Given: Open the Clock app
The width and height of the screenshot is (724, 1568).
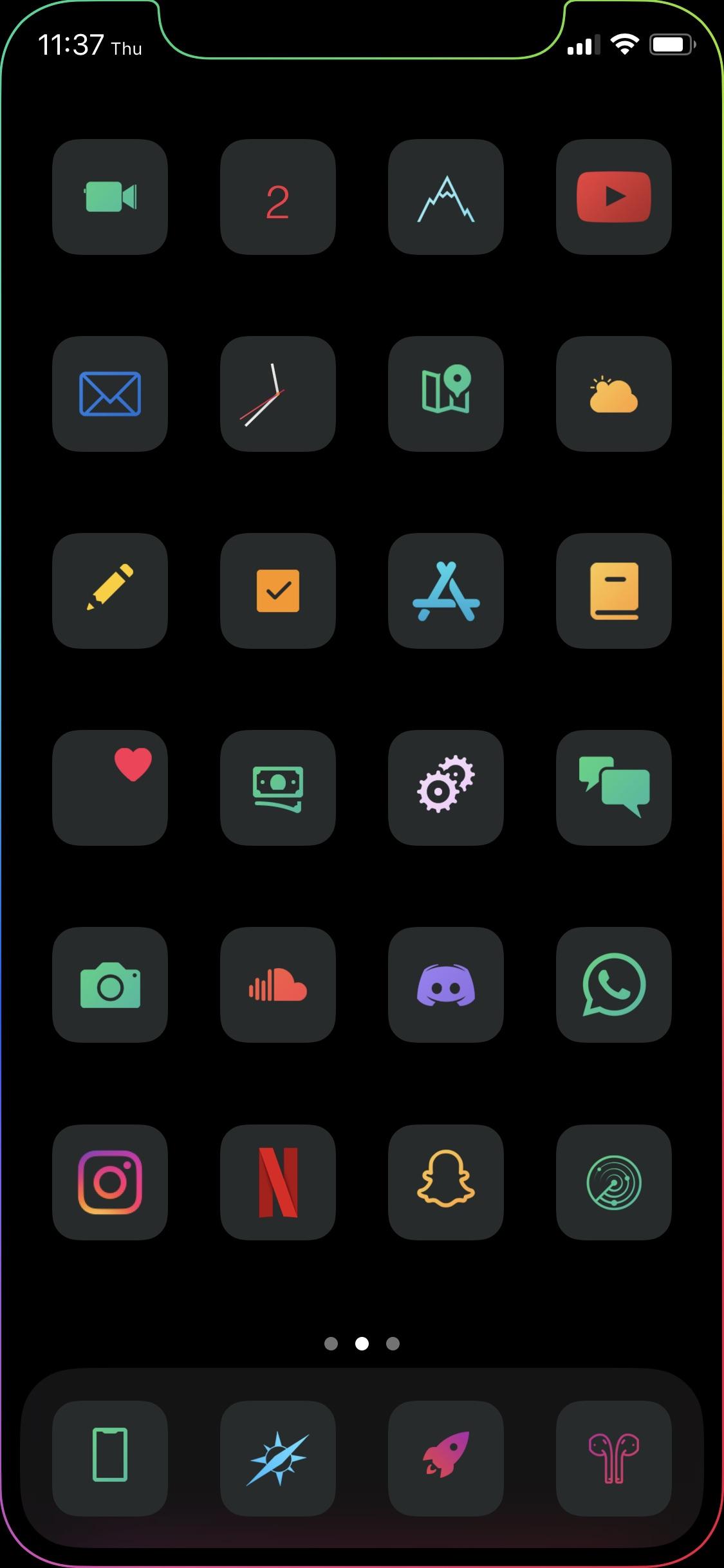Looking at the screenshot, I should (x=277, y=394).
